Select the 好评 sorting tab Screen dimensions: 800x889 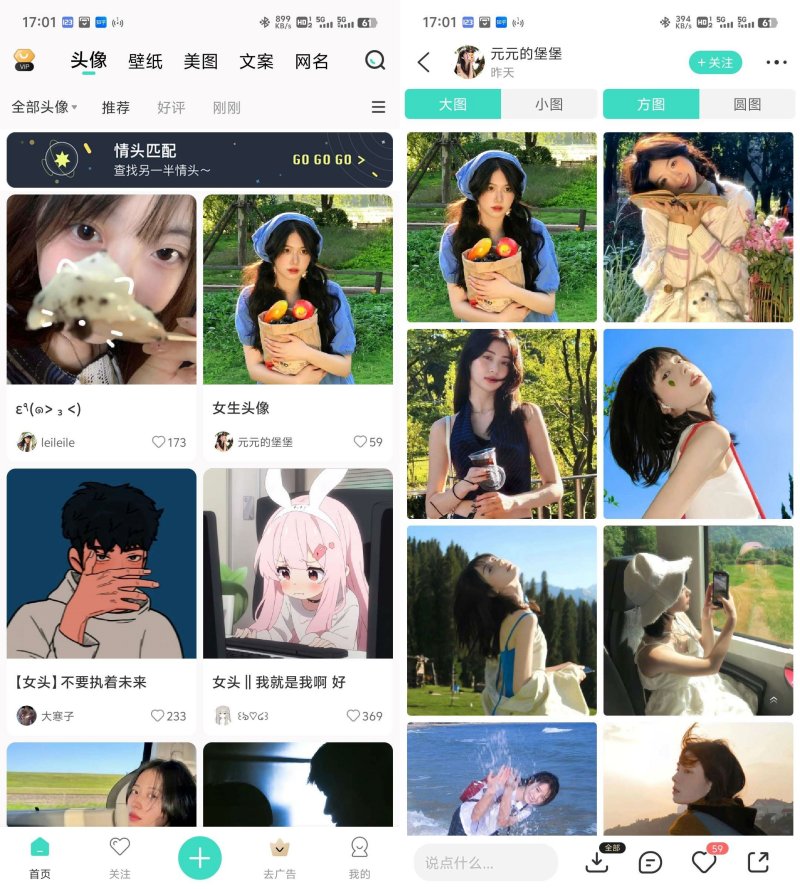click(171, 107)
